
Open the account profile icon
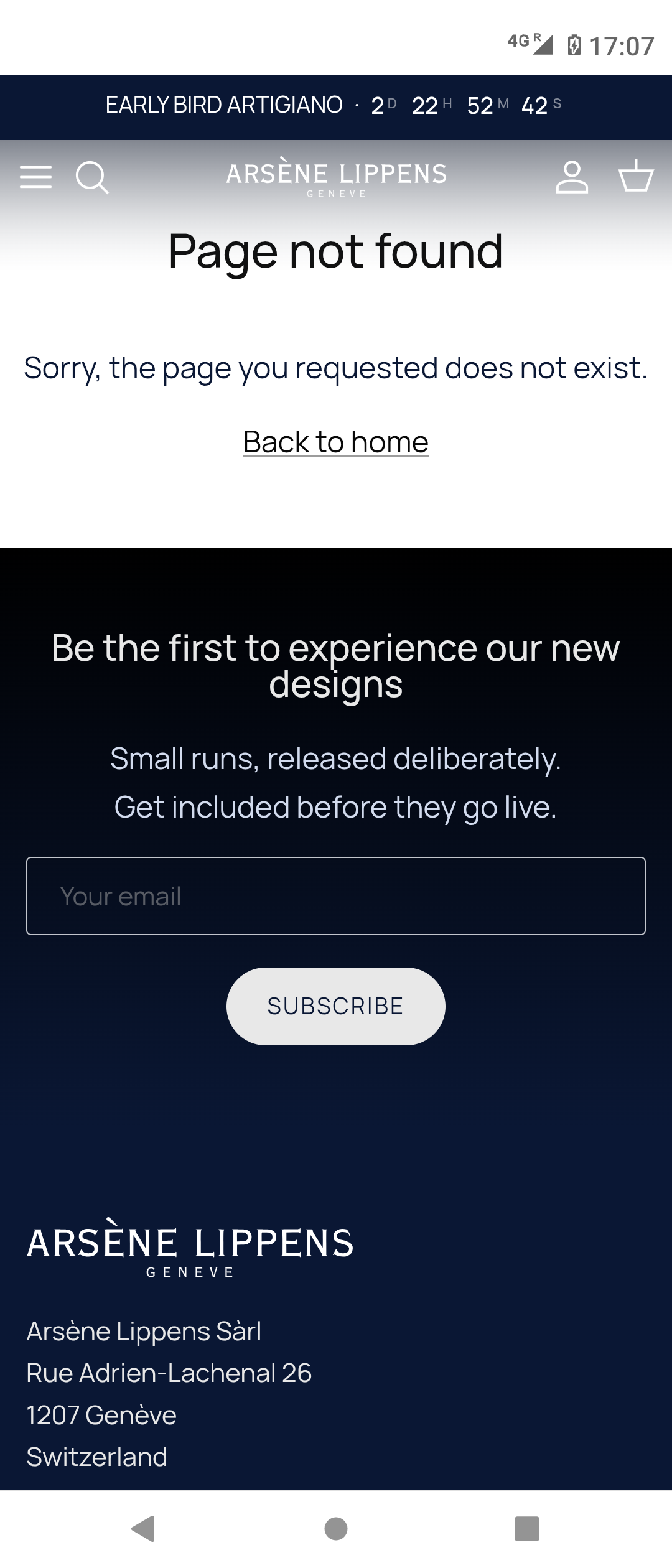[x=572, y=177]
